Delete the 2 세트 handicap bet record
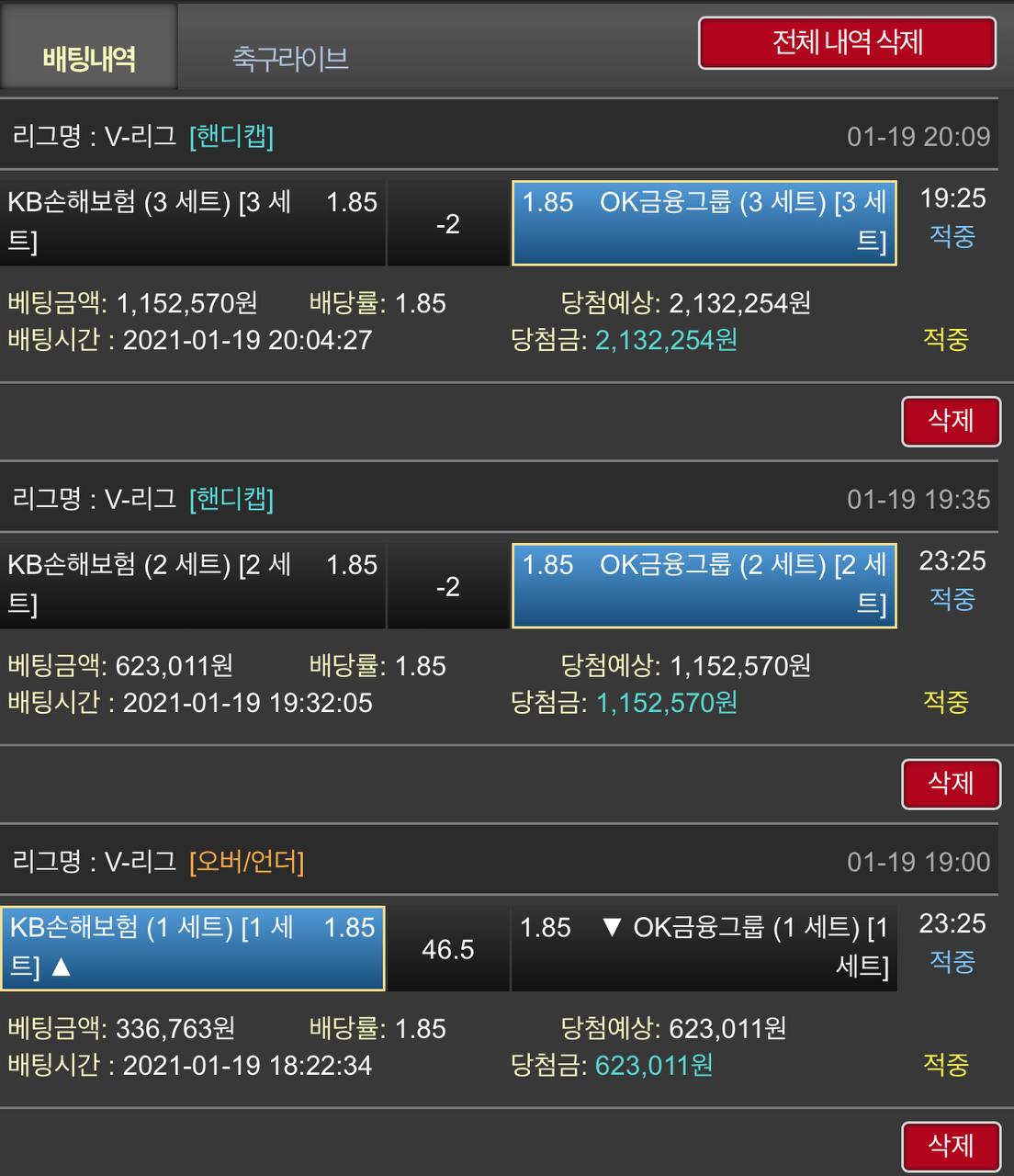This screenshot has height=1176, width=1014. [x=951, y=784]
